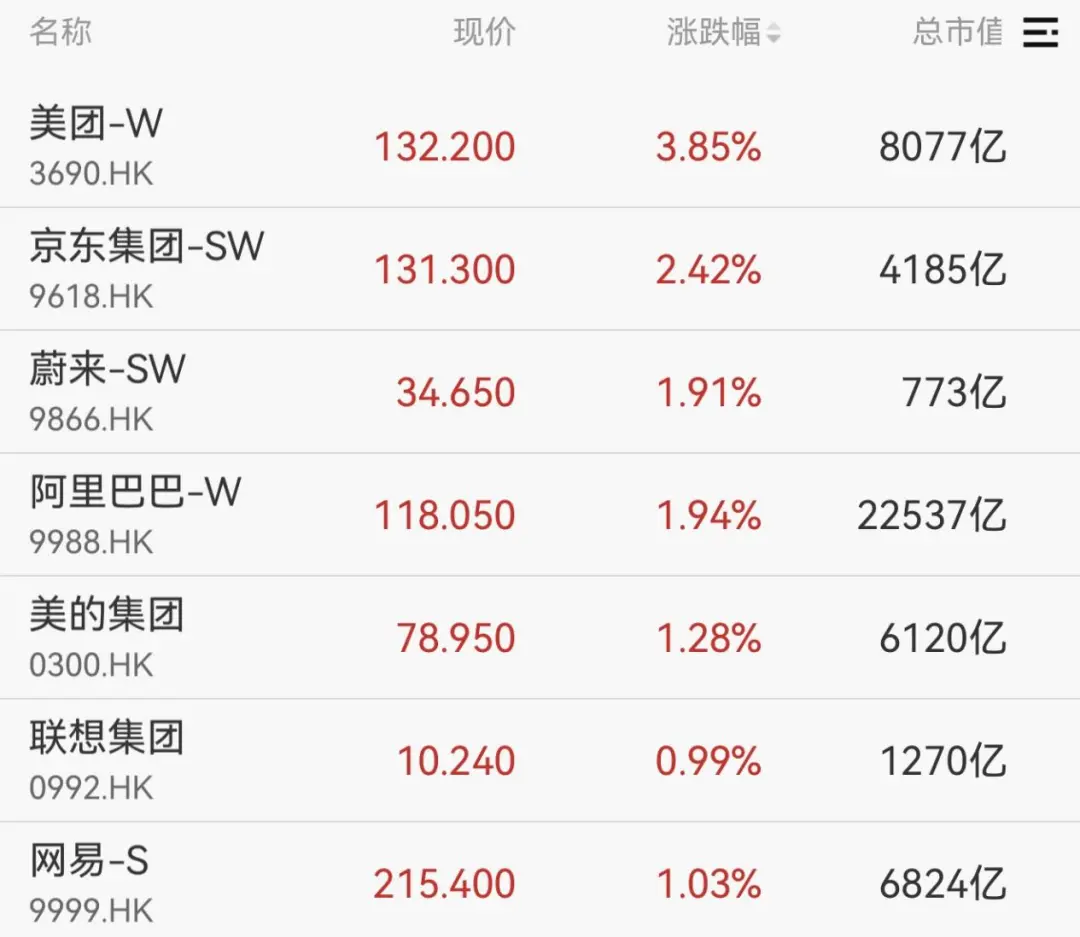Open the 美团-W stock details
The image size is (1080, 937).
(96, 145)
